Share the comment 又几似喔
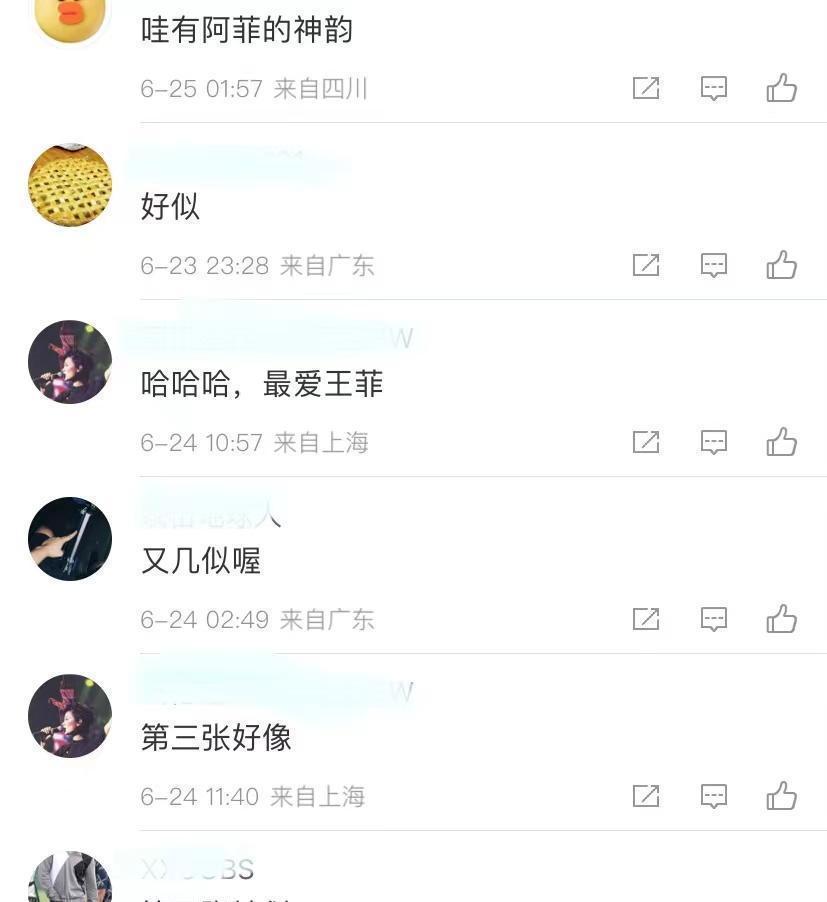 (x=646, y=619)
